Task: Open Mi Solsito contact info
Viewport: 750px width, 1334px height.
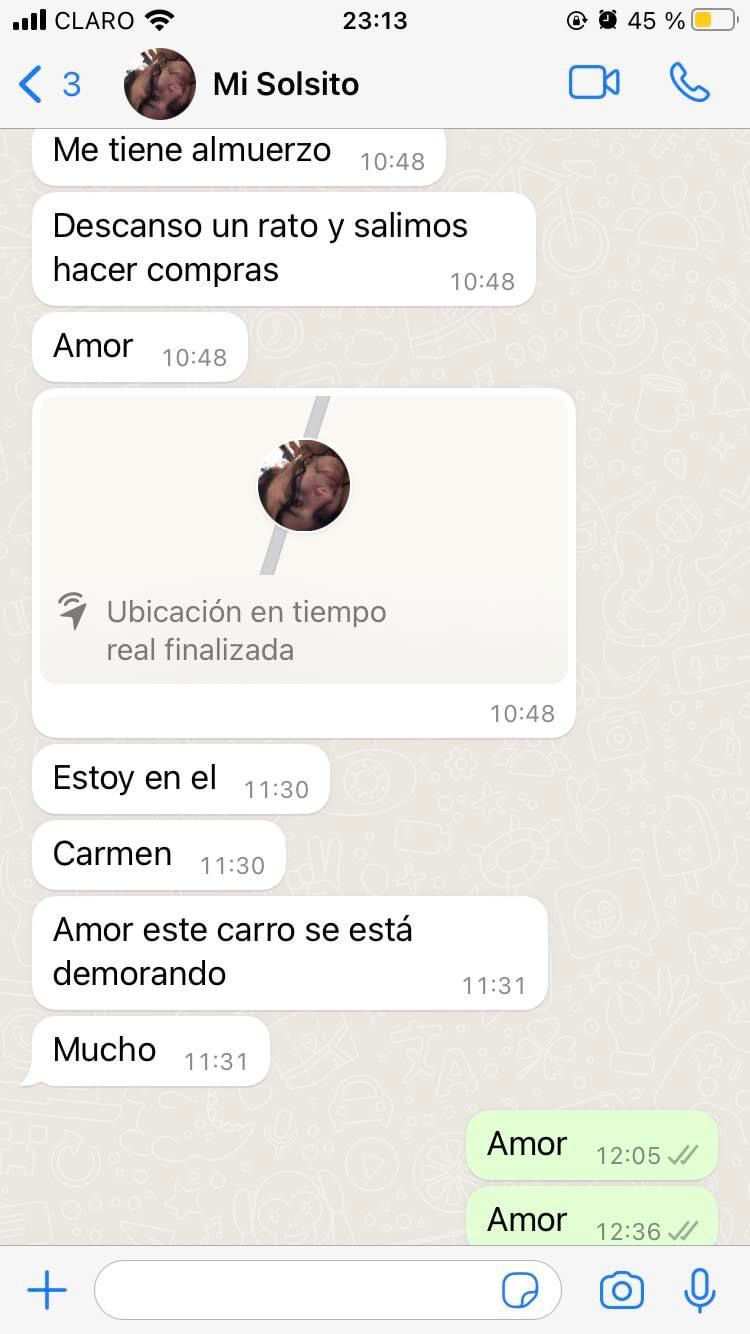Action: pyautogui.click(x=285, y=84)
